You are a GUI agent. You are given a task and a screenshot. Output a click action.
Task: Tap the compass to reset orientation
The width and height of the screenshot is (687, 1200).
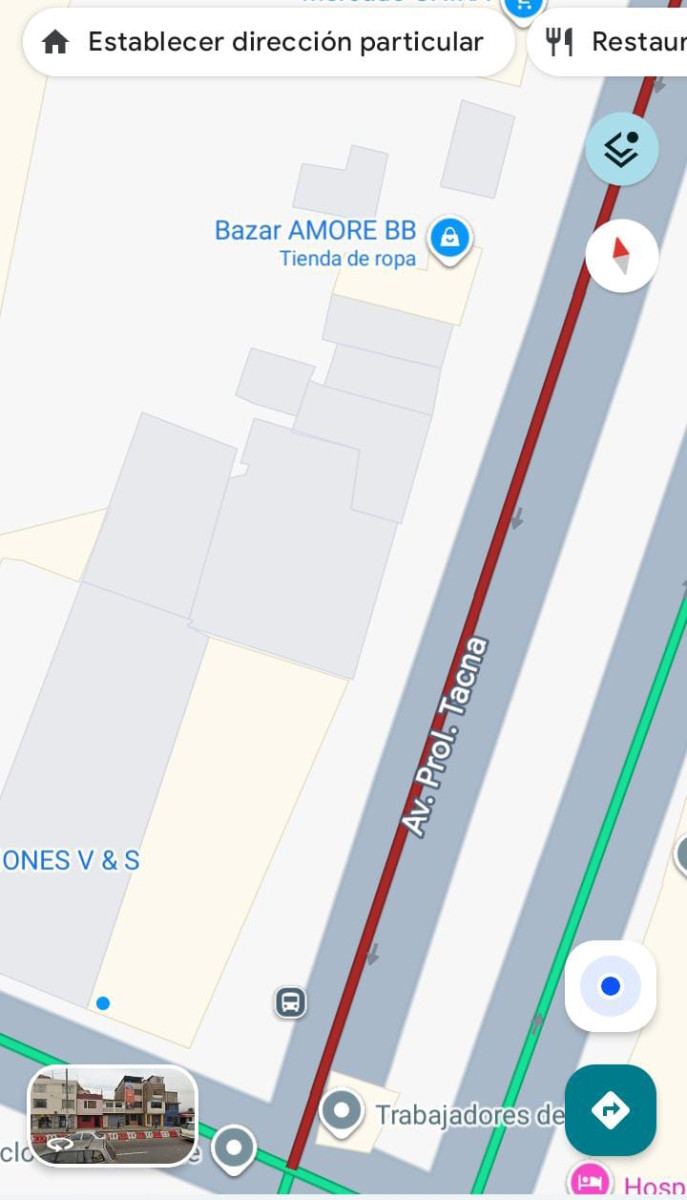[621, 256]
